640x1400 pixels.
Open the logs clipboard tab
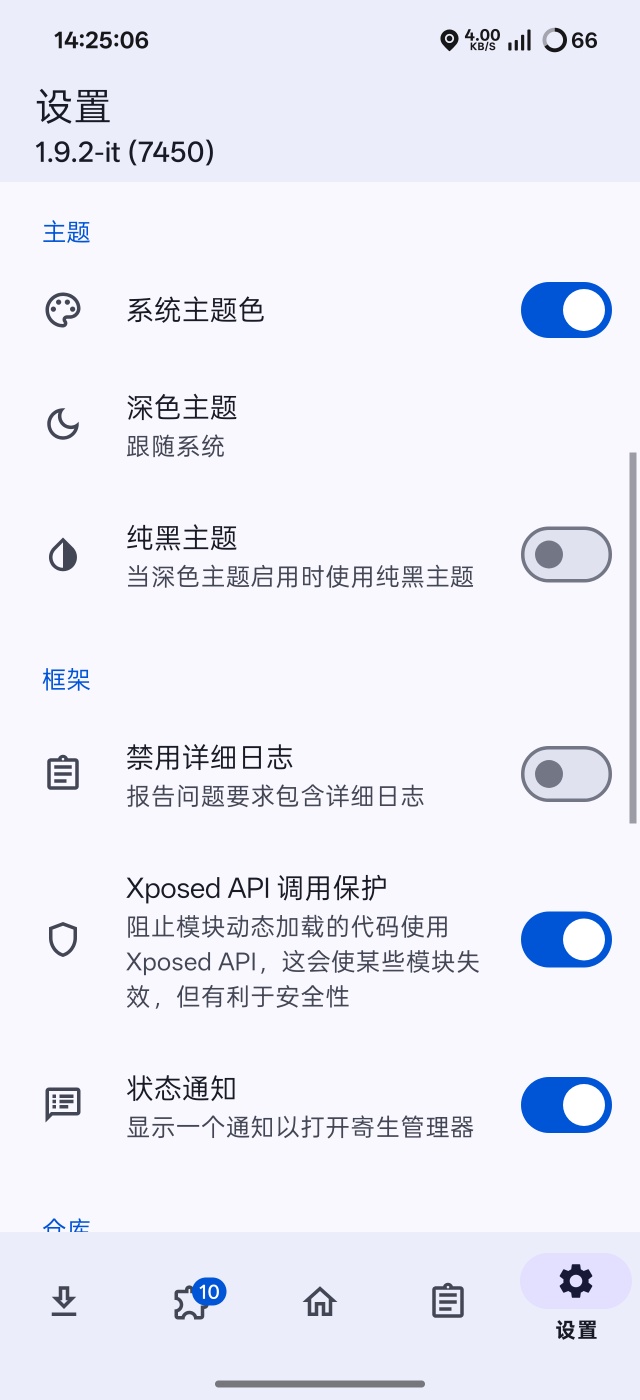pyautogui.click(x=448, y=1301)
